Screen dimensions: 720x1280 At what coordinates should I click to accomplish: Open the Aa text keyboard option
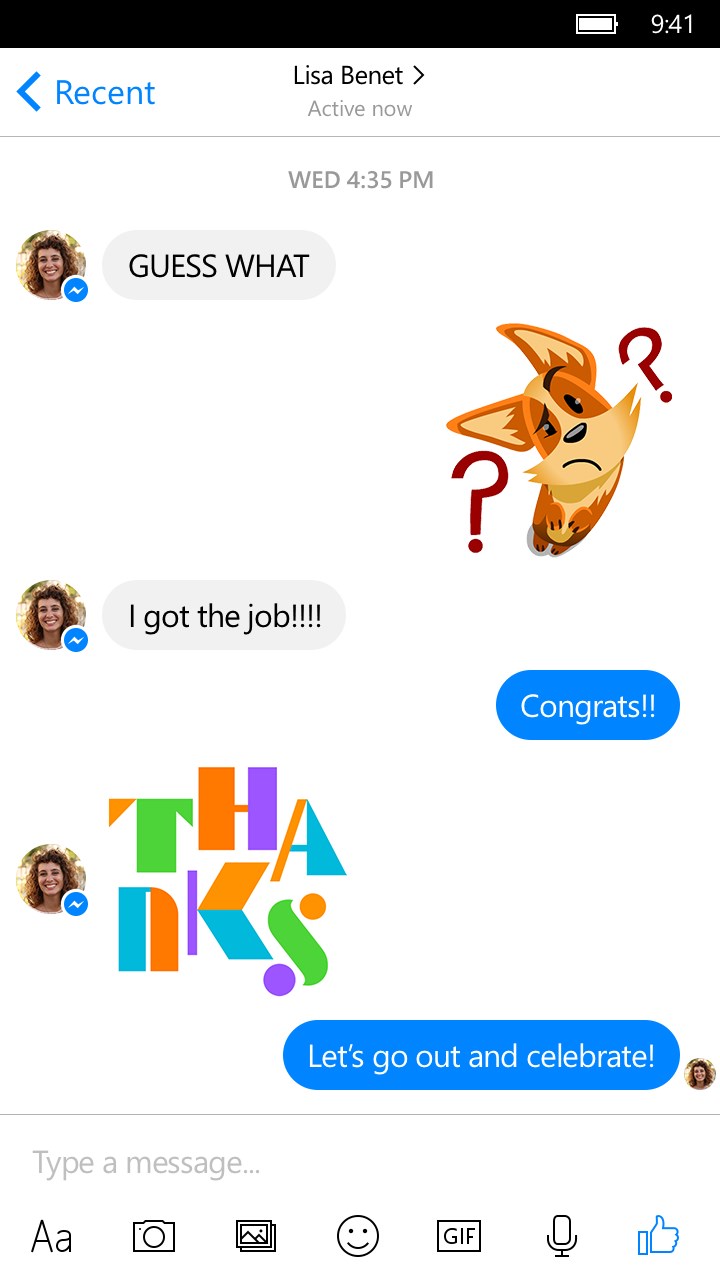coord(51,1237)
